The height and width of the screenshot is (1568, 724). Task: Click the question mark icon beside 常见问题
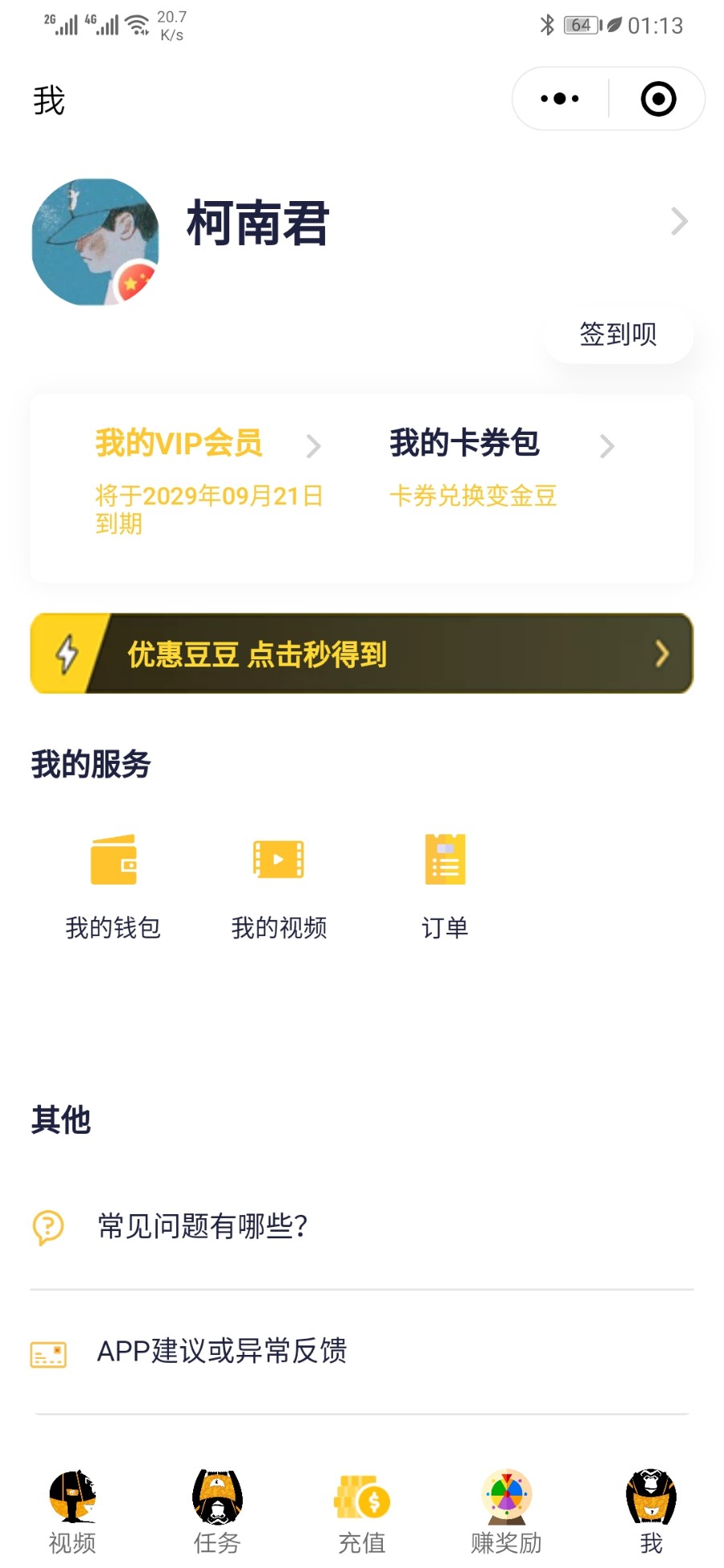coord(48,1225)
